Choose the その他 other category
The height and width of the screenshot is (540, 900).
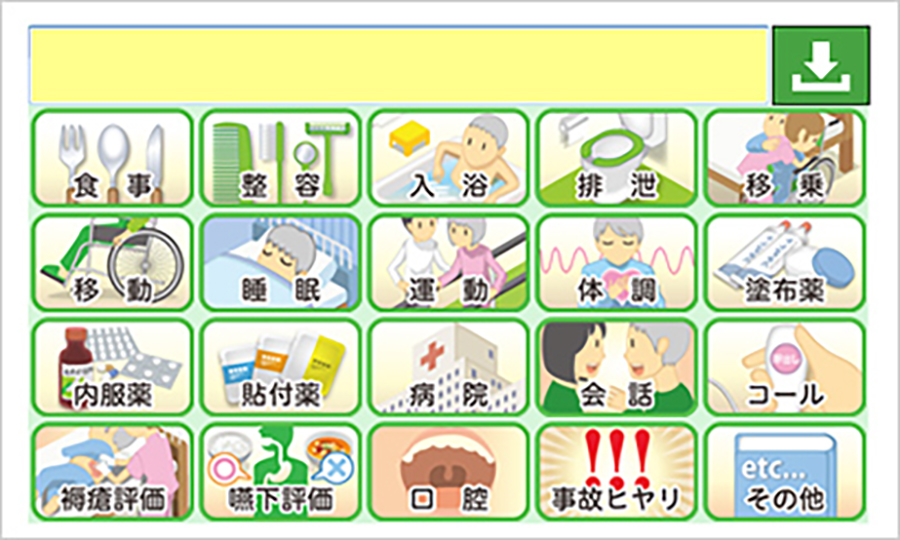point(784,471)
